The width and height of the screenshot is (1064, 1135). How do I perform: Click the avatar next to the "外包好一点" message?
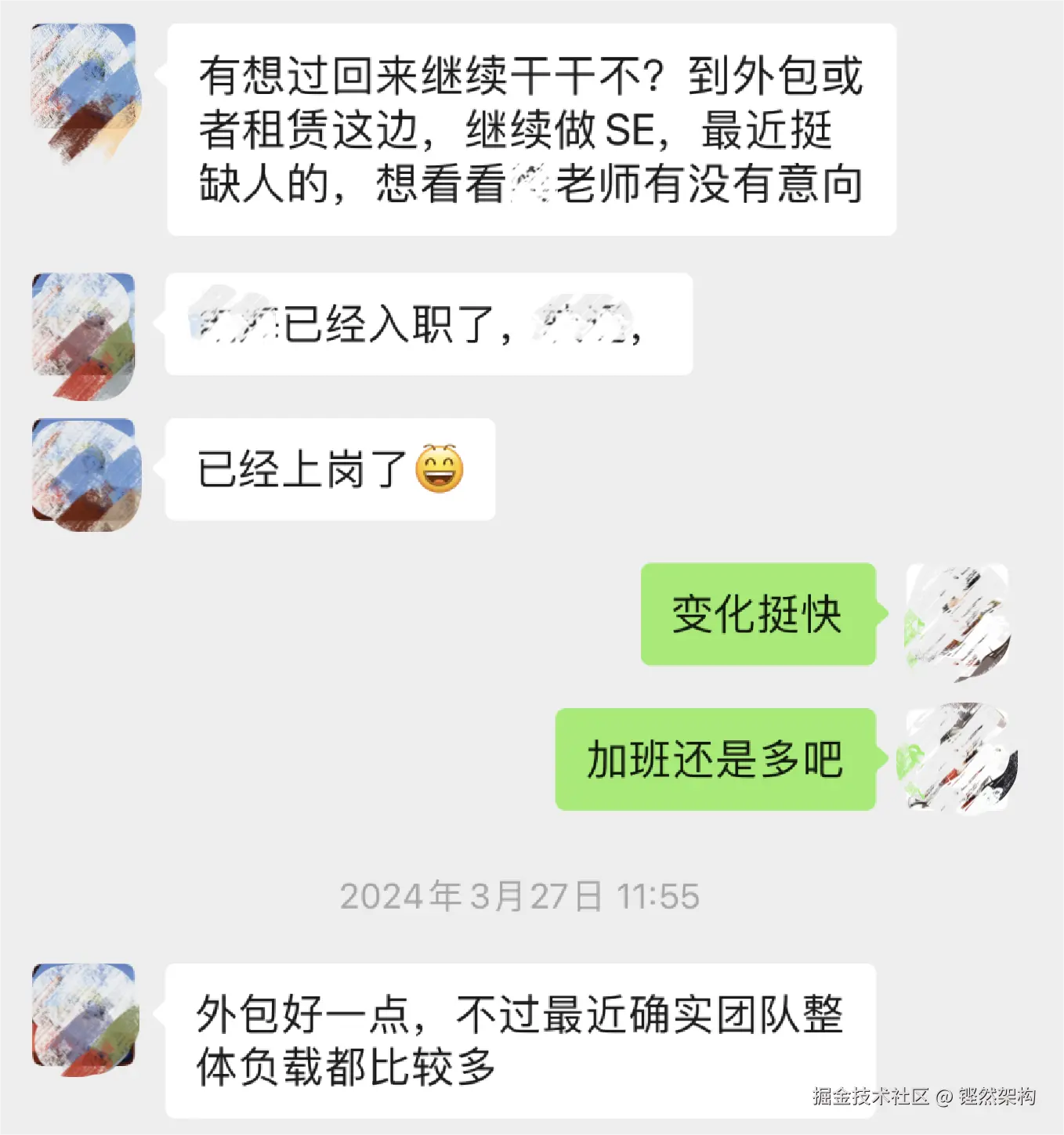[82, 1018]
